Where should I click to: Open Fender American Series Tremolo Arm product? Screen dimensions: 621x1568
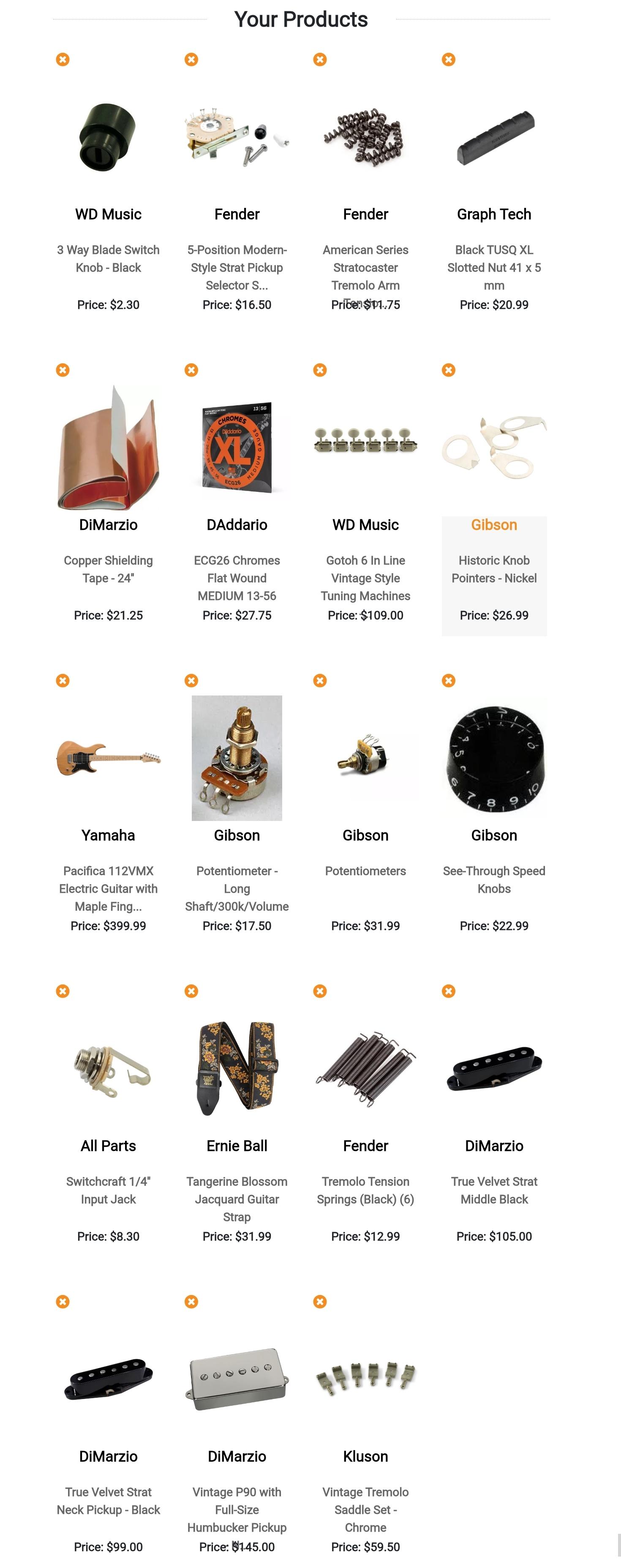pos(365,267)
